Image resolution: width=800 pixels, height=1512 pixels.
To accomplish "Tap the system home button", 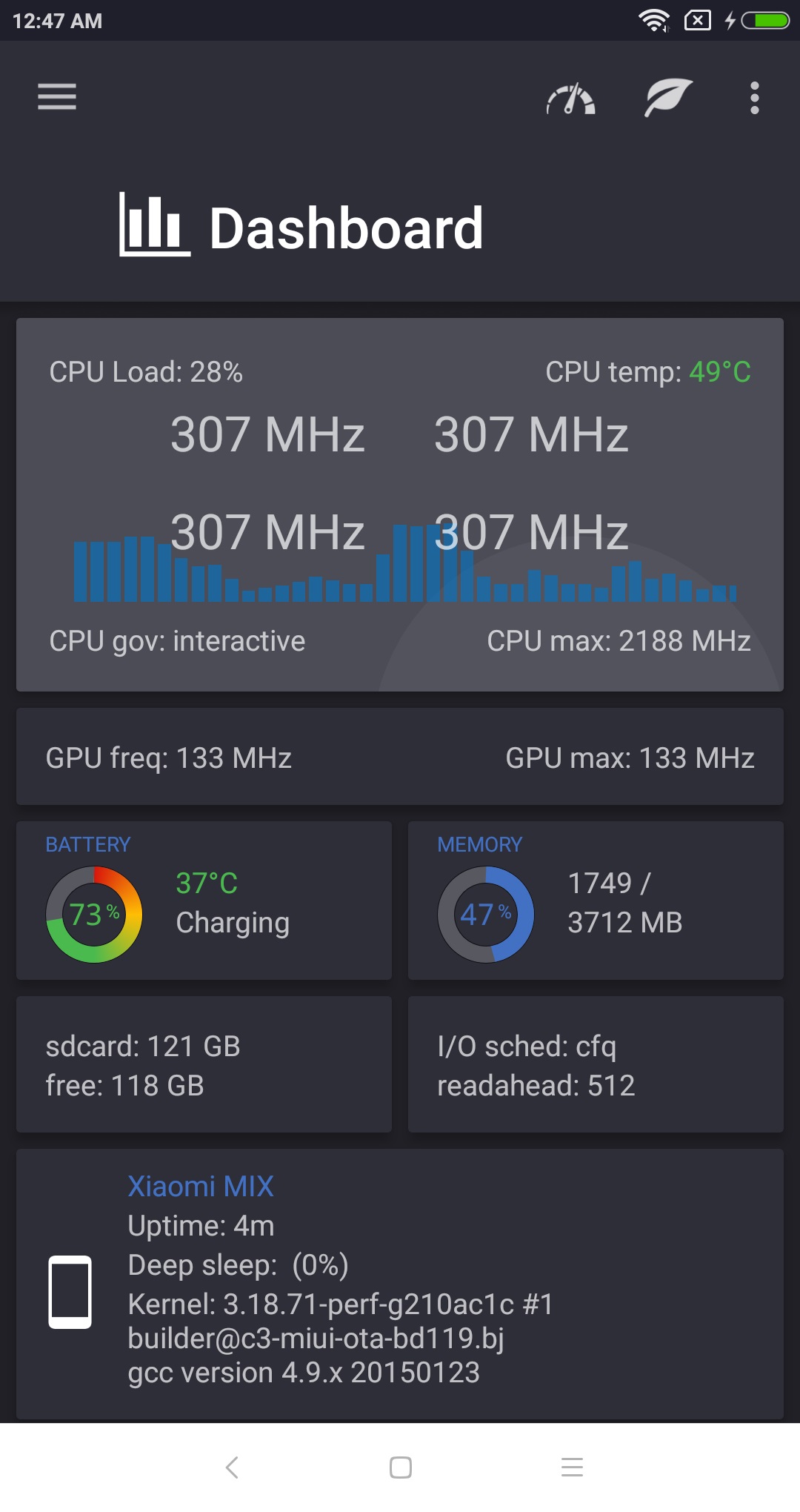I will coord(401,1467).
